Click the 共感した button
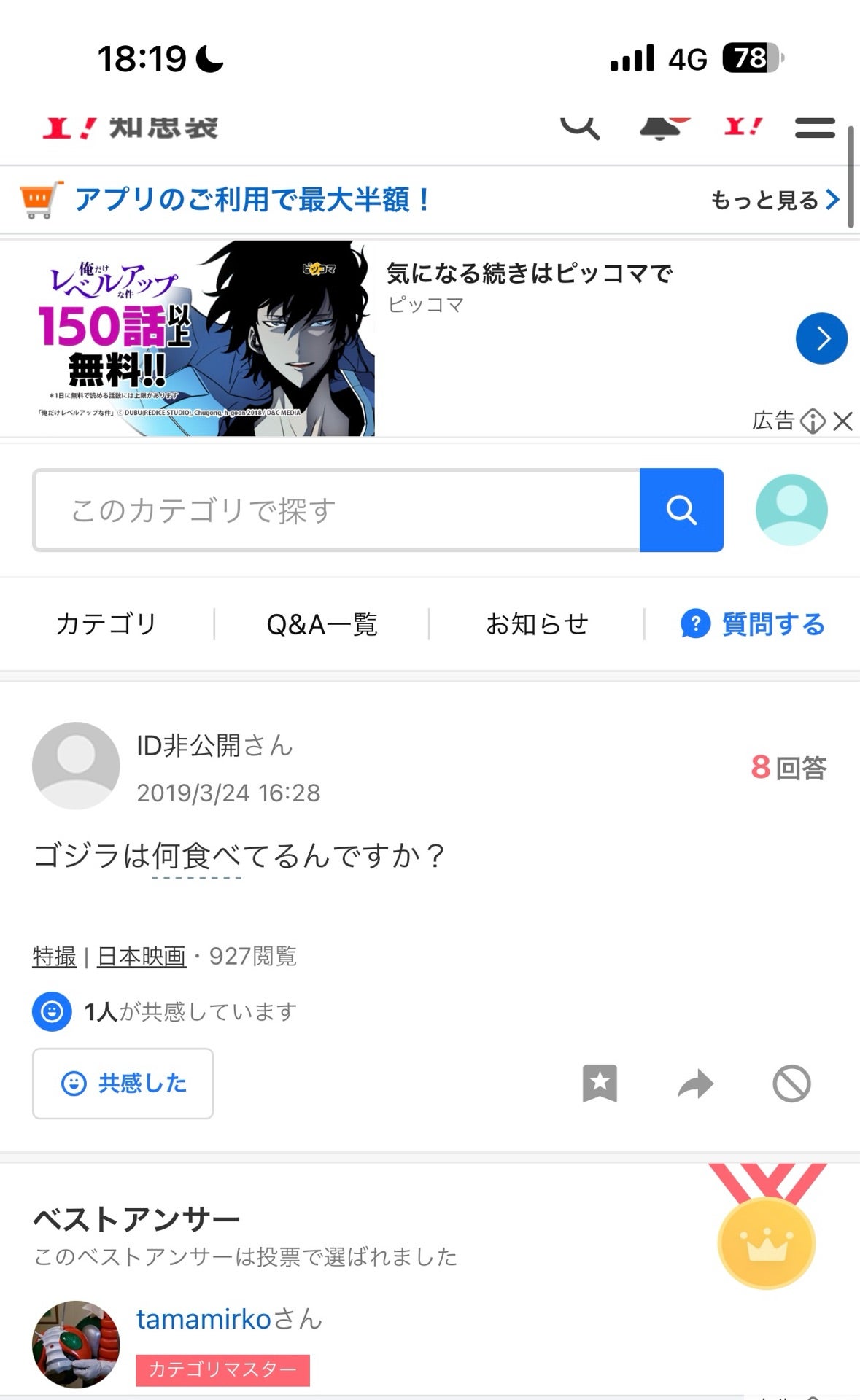Viewport: 860px width, 1400px height. click(x=122, y=1084)
